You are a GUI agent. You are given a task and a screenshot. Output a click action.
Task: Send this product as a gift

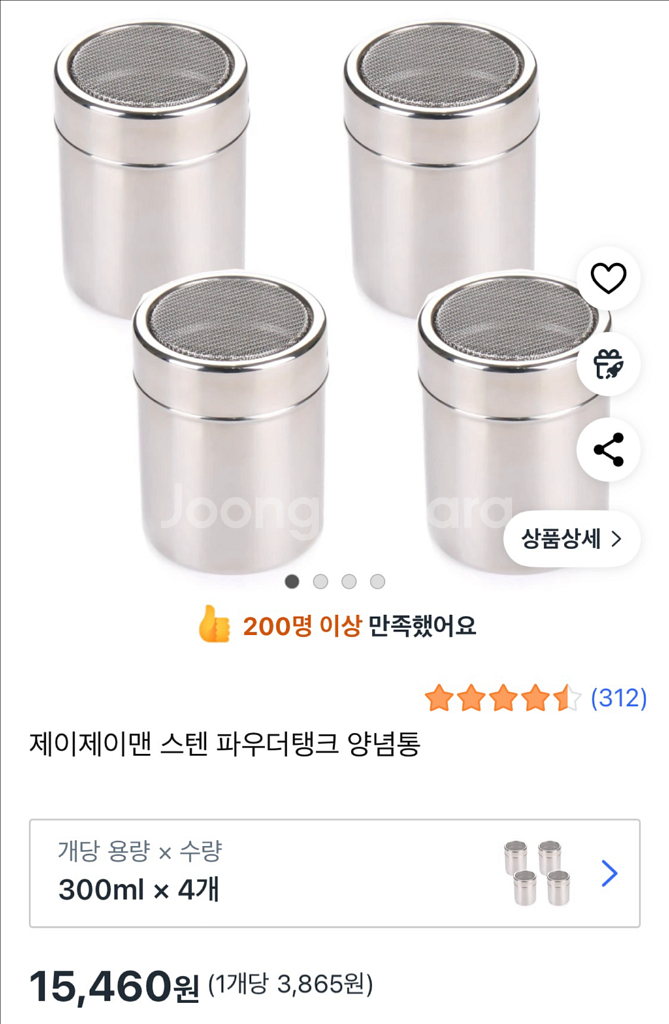(608, 364)
